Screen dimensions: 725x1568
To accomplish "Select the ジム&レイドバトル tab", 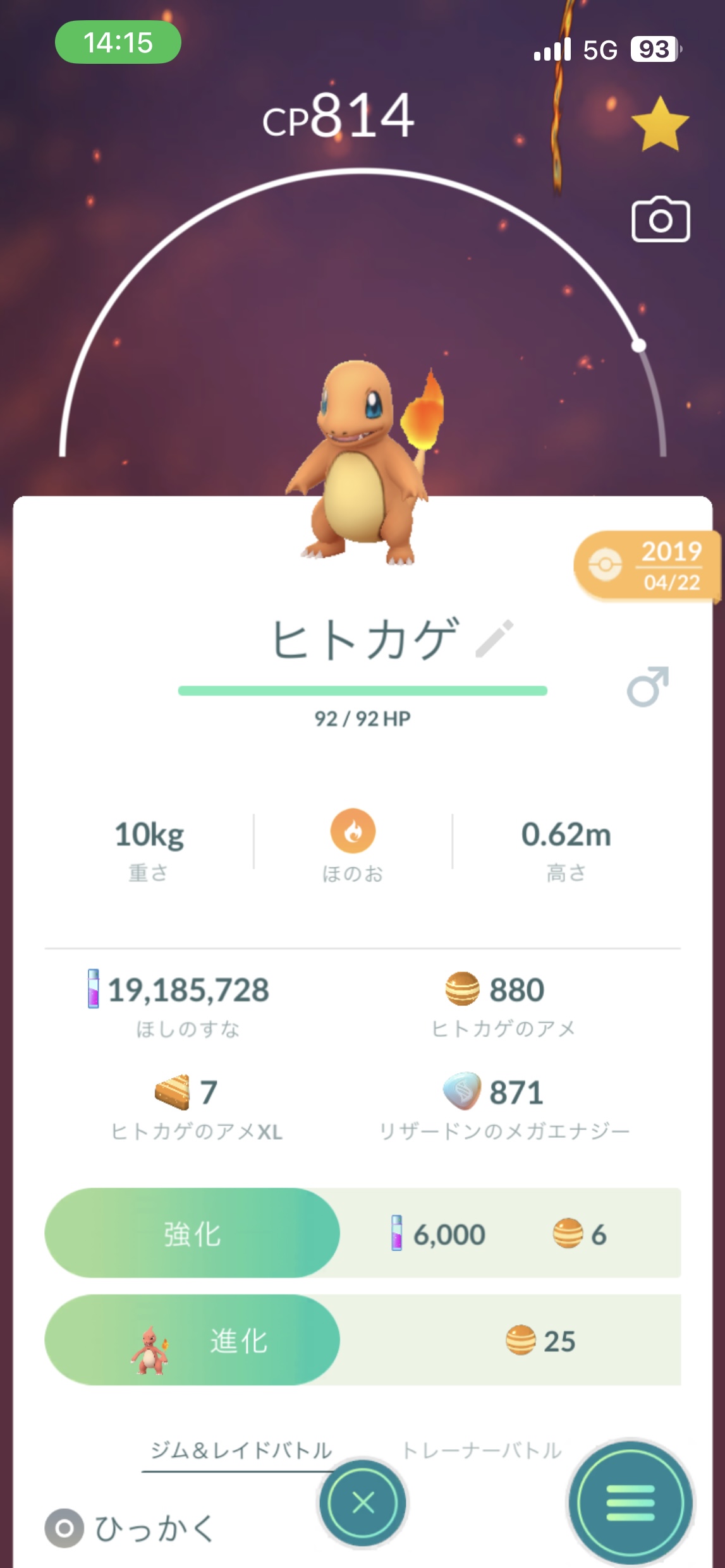I will coord(241,1450).
